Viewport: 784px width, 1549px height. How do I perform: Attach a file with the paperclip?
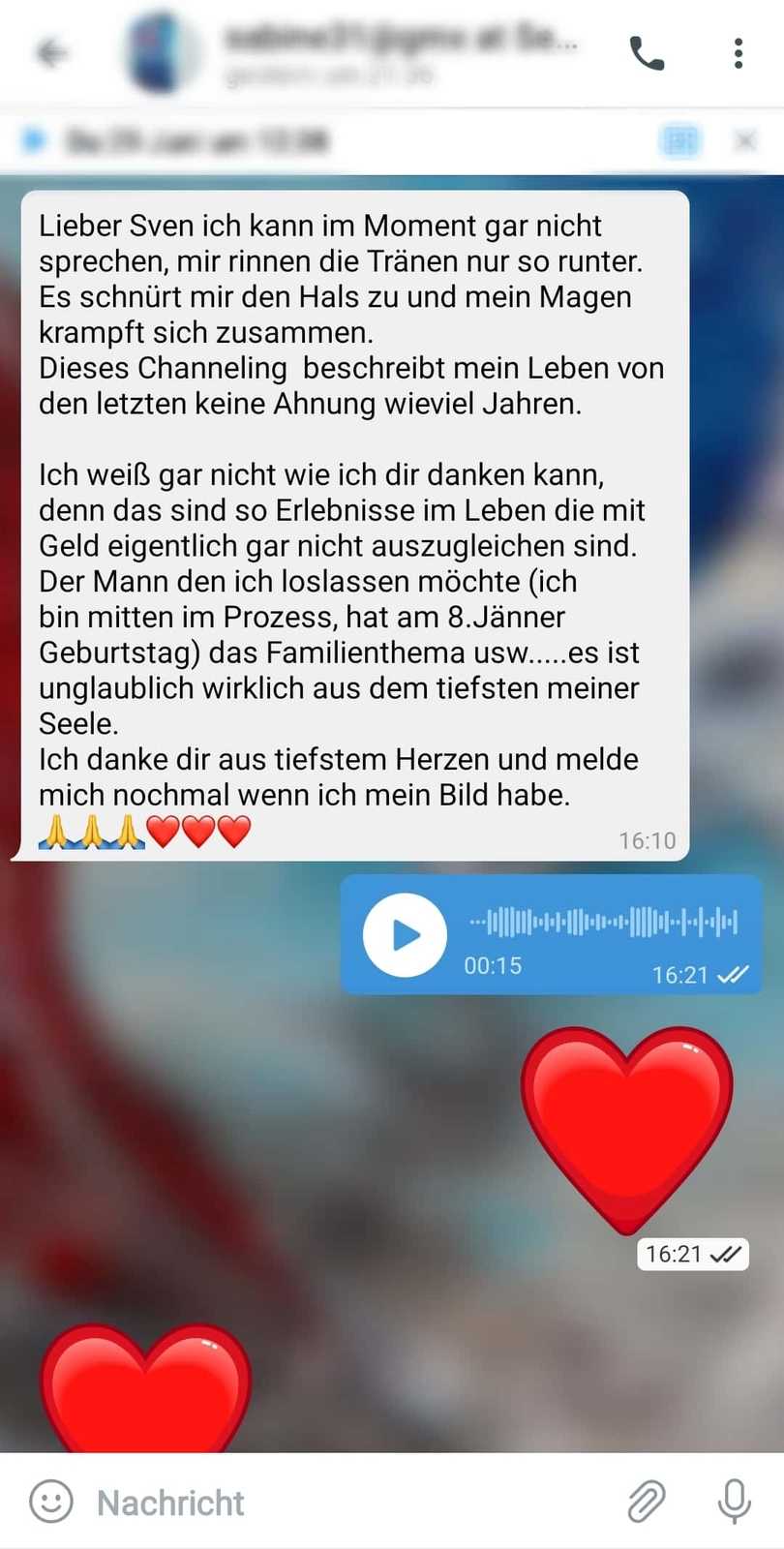(646, 1502)
